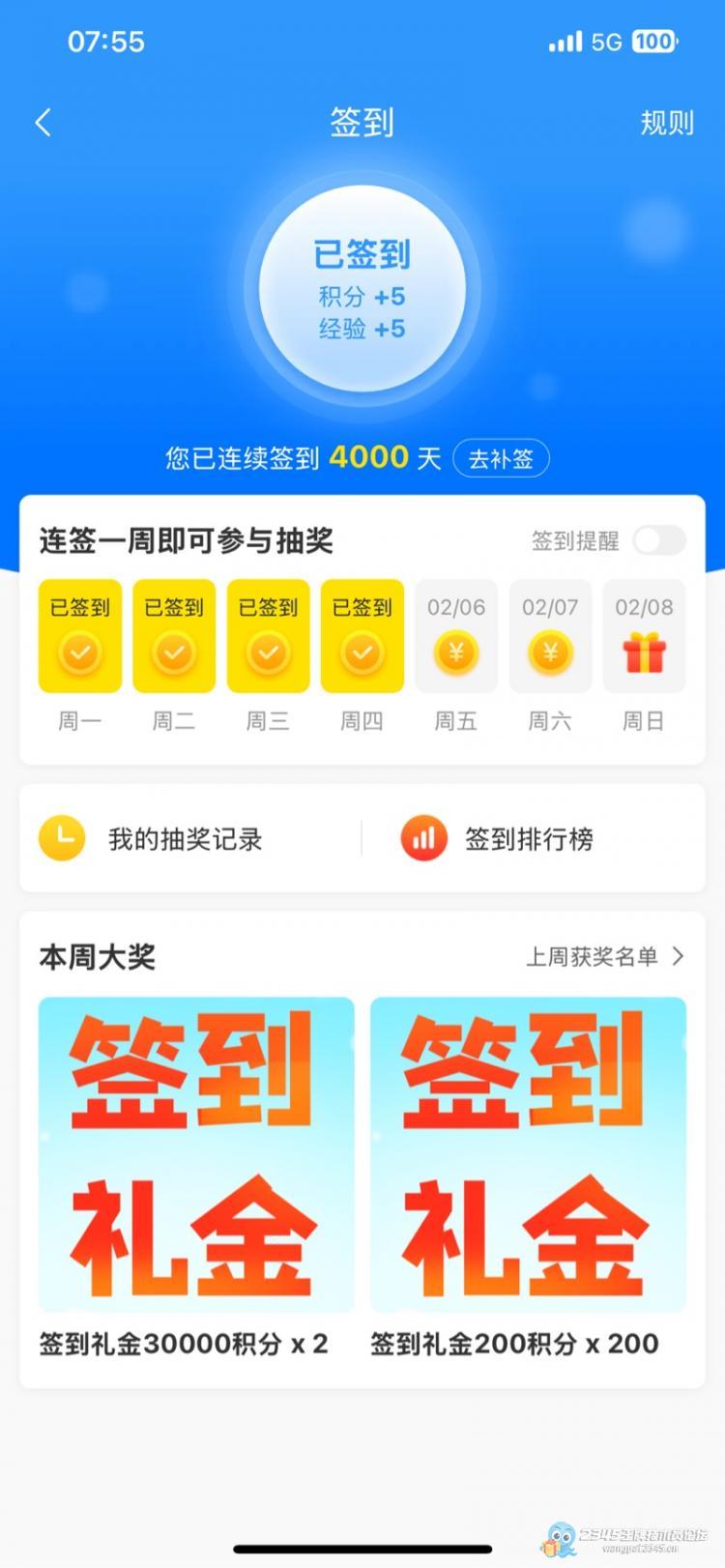Image resolution: width=725 pixels, height=1568 pixels.
Task: Open the 签到礼金200积分 prize card
Action: tap(528, 1154)
